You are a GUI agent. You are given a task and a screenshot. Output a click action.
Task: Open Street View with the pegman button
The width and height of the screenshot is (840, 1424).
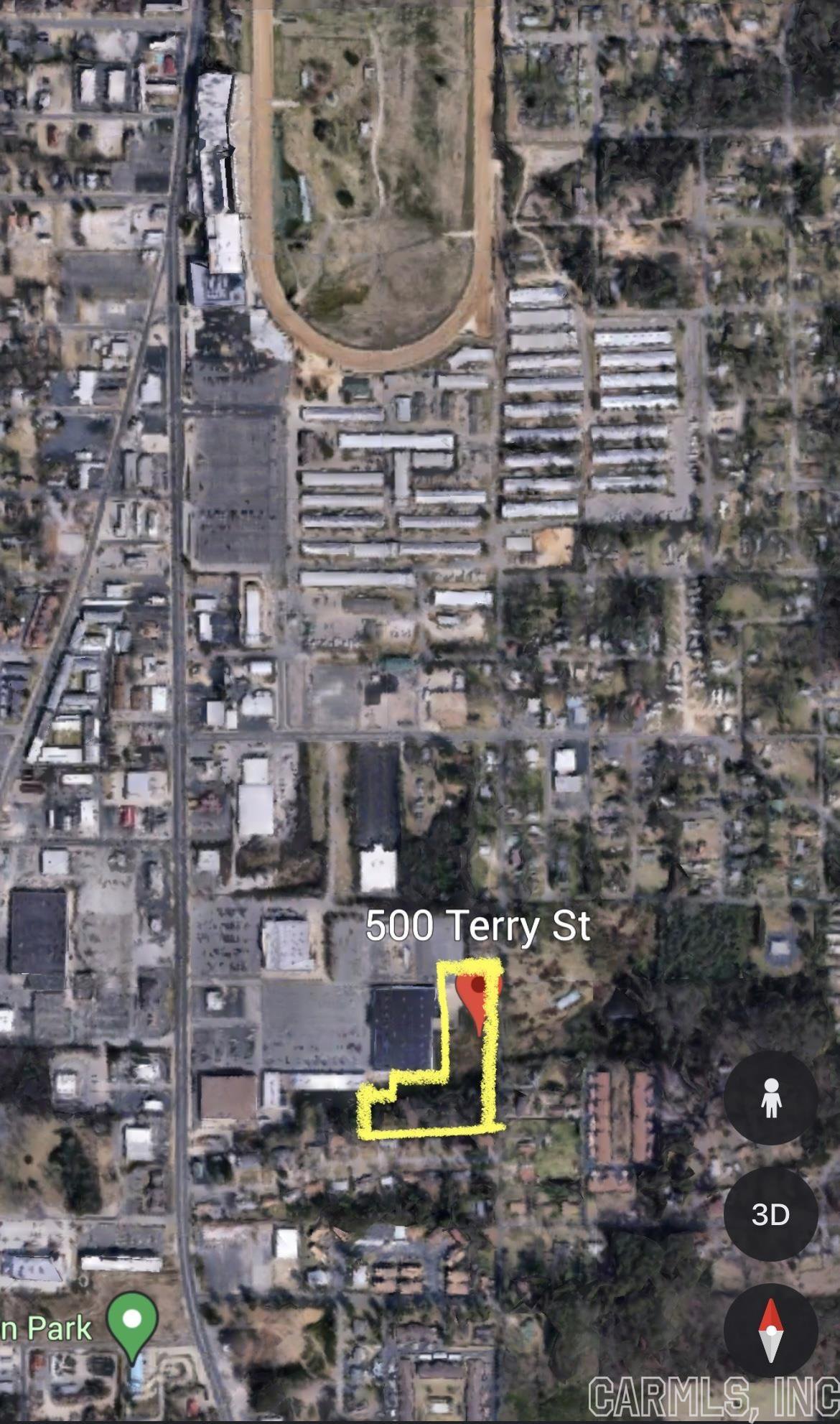(x=770, y=1098)
